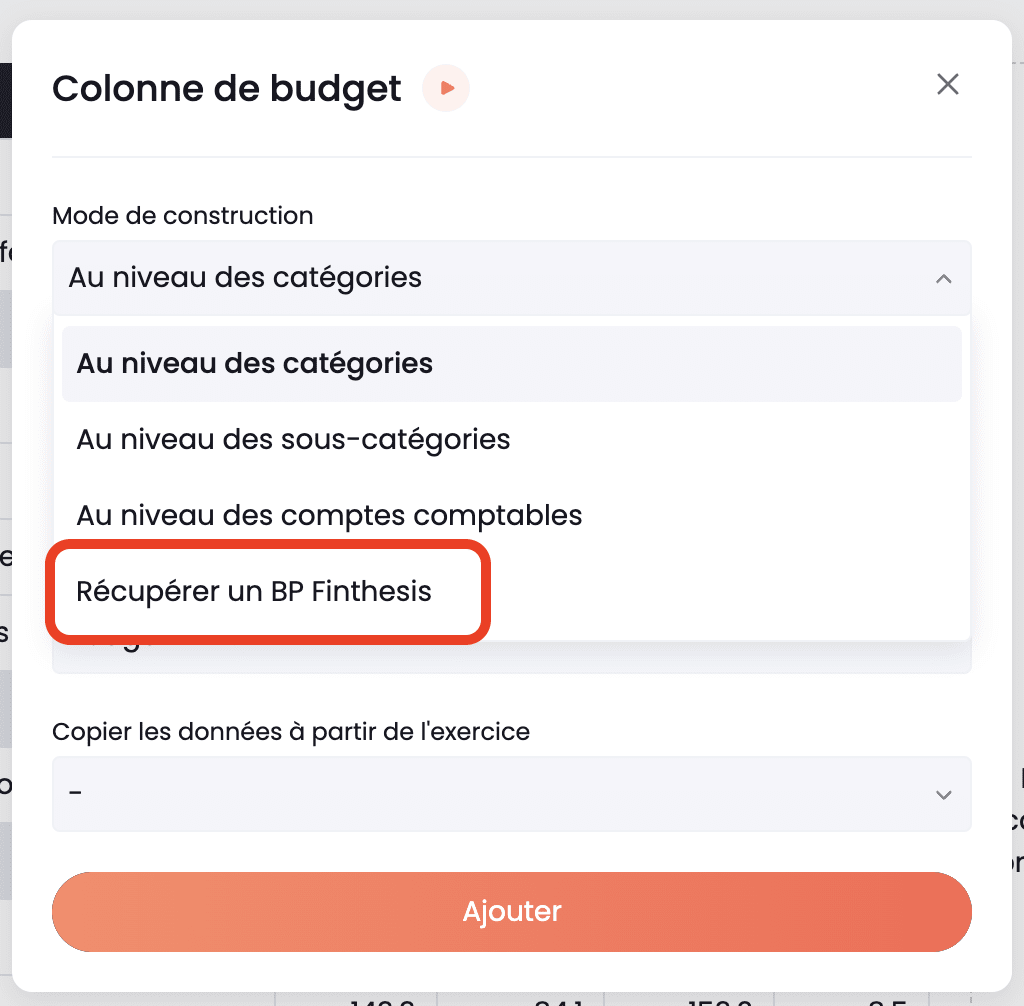
Task: Select Récupérer un BP Finthesis
Action: point(254,591)
